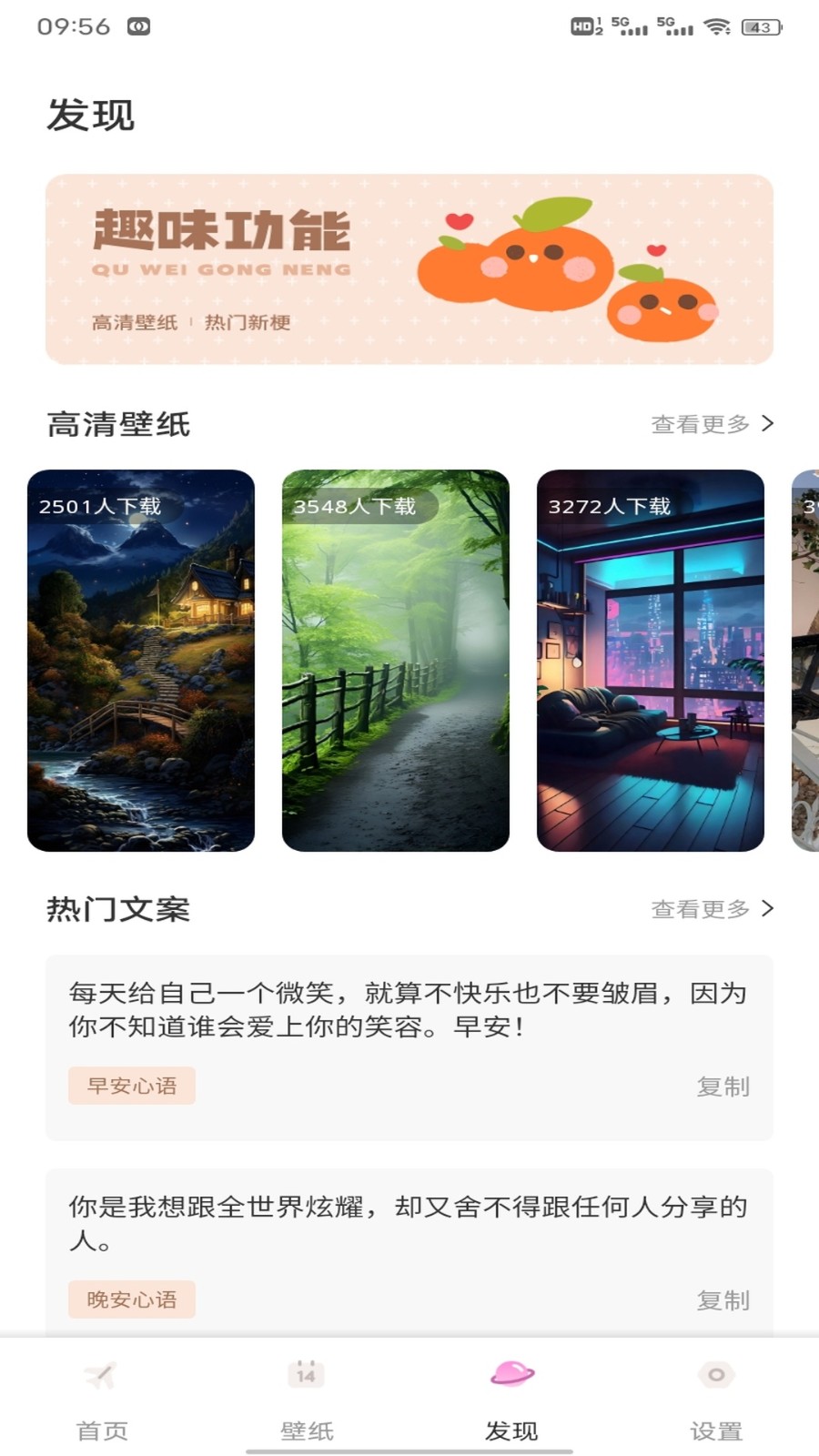Copy the 晚安心语 quote
Screen dimensions: 819x1456
723,1300
